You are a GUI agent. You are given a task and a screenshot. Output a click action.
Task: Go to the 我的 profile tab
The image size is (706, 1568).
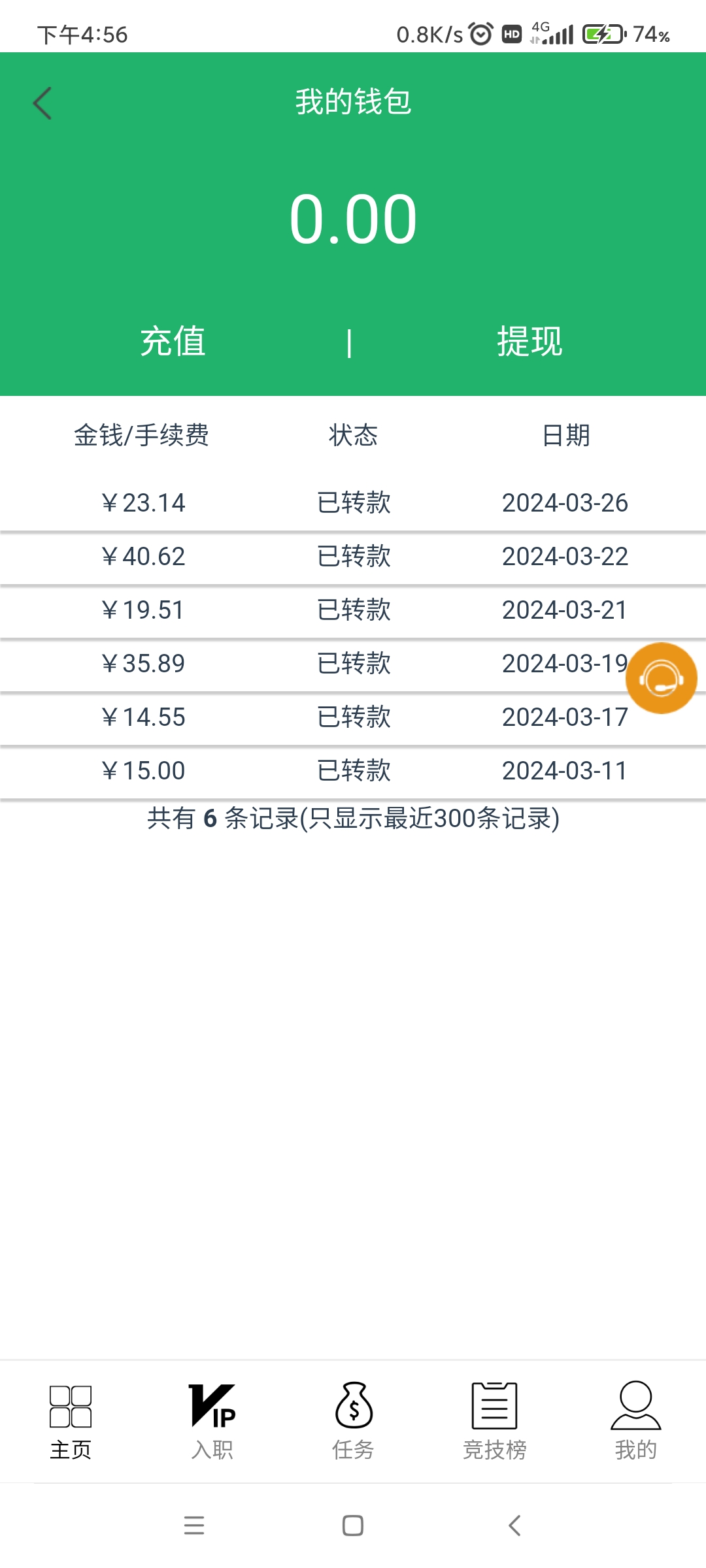(x=635, y=1421)
